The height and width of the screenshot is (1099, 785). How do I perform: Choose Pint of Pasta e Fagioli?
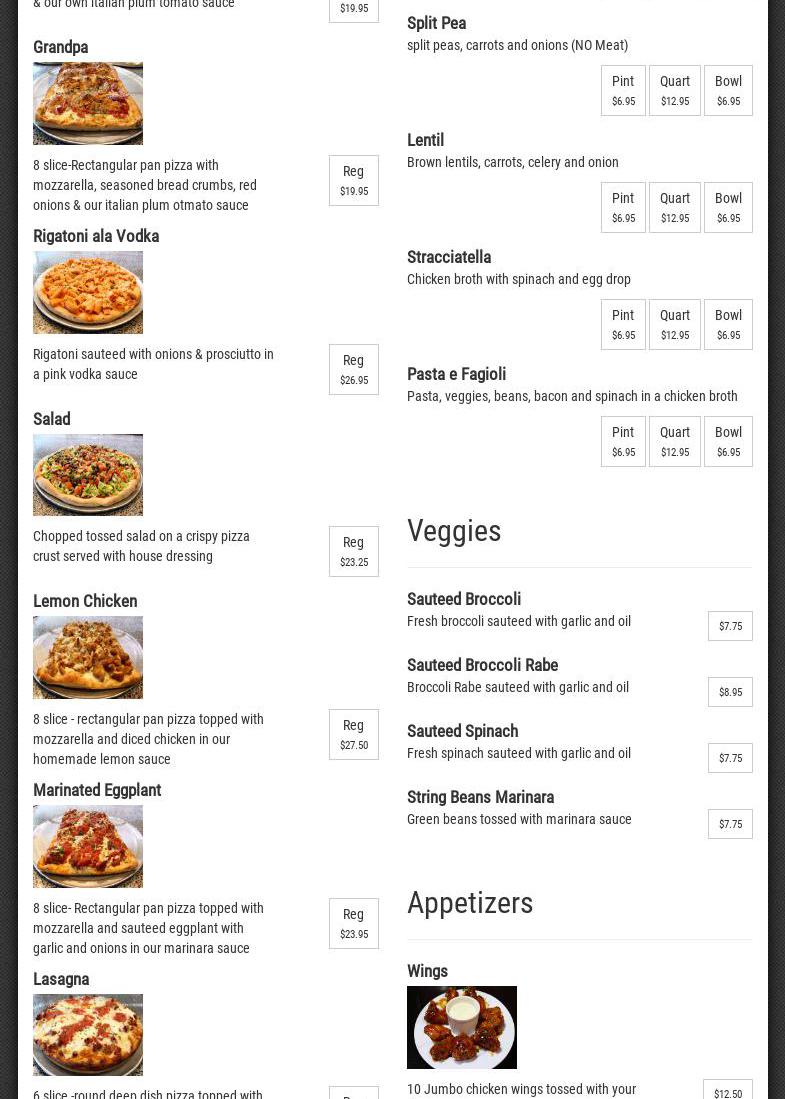(623, 441)
